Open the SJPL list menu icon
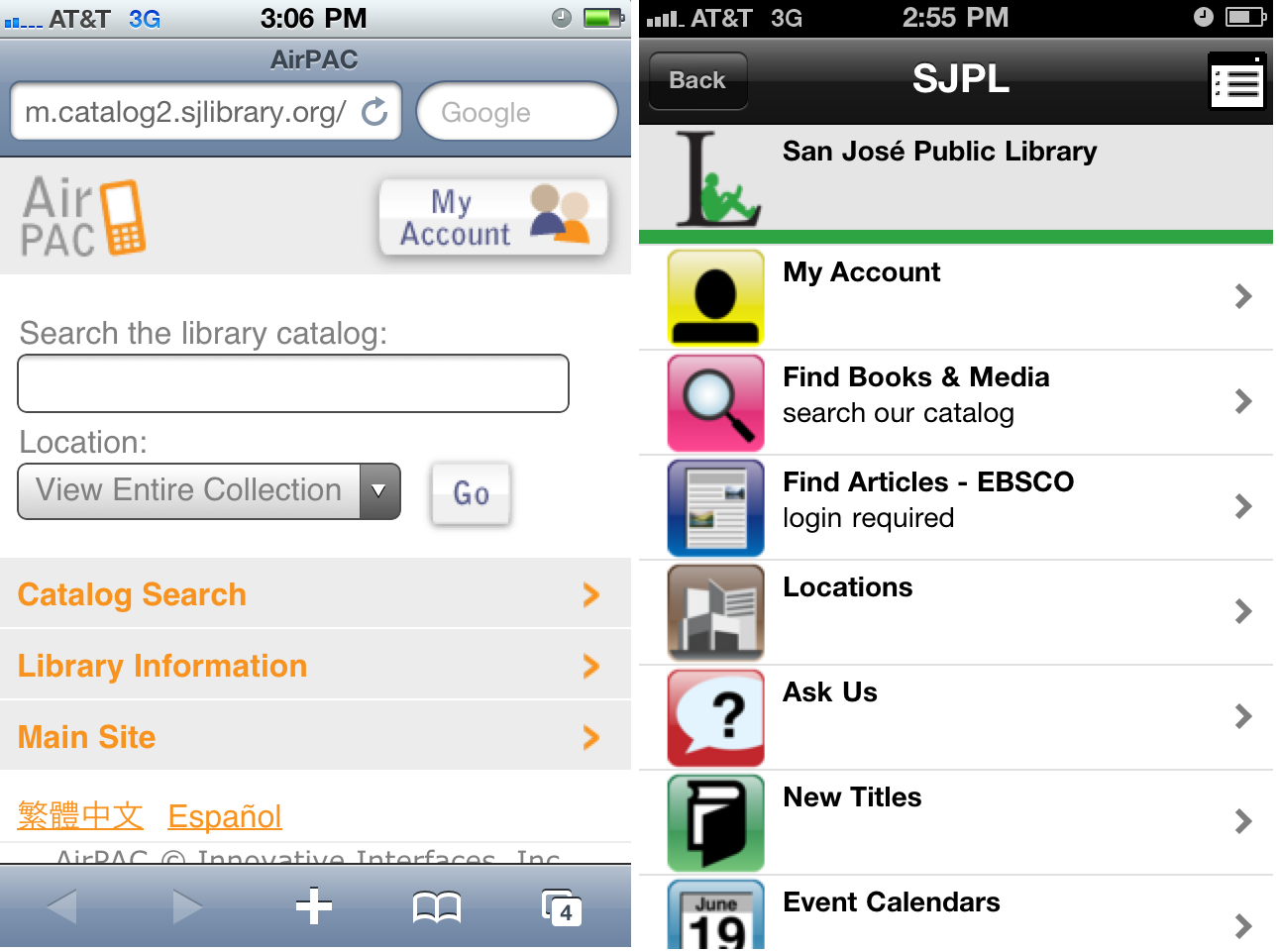The height and width of the screenshot is (952, 1279). (1237, 81)
